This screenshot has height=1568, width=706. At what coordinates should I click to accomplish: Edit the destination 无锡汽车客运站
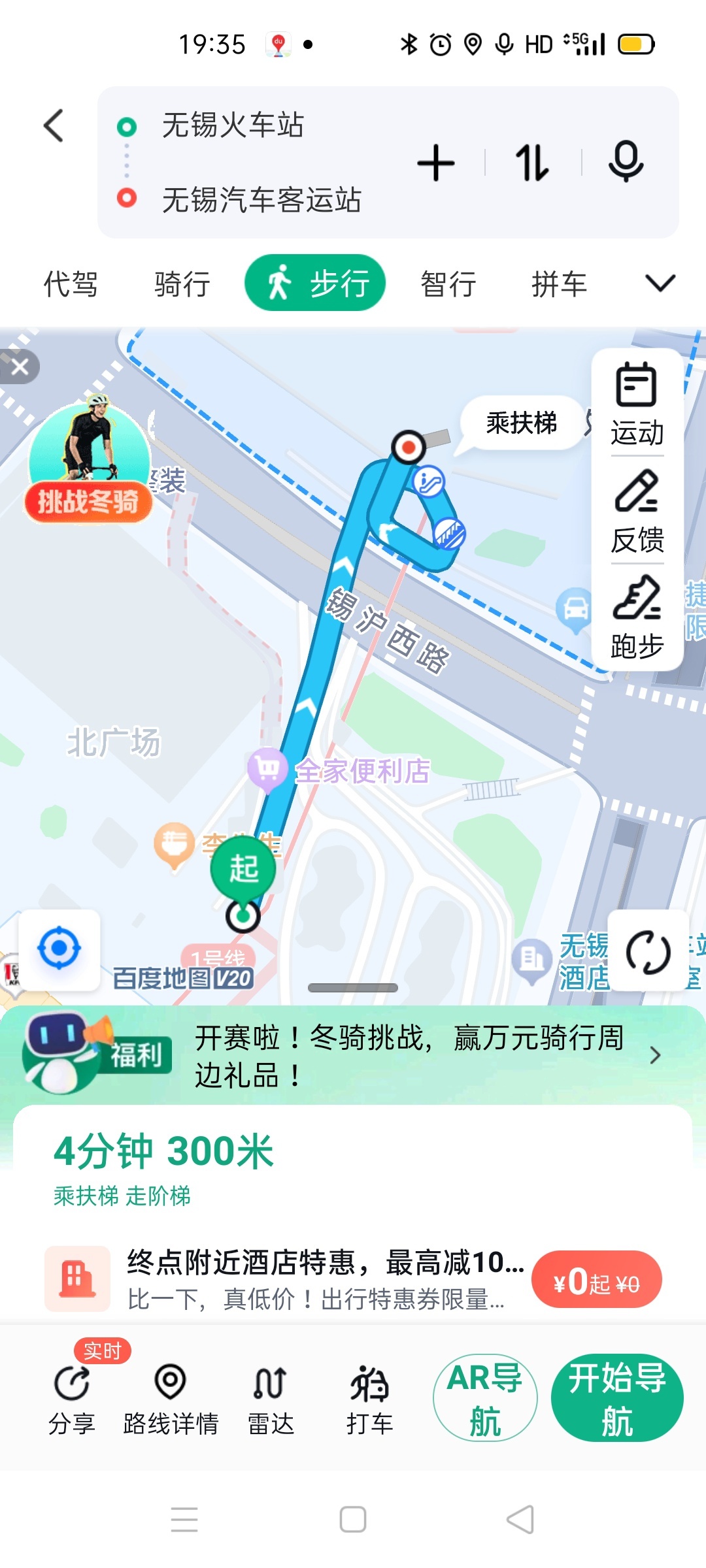click(x=261, y=200)
